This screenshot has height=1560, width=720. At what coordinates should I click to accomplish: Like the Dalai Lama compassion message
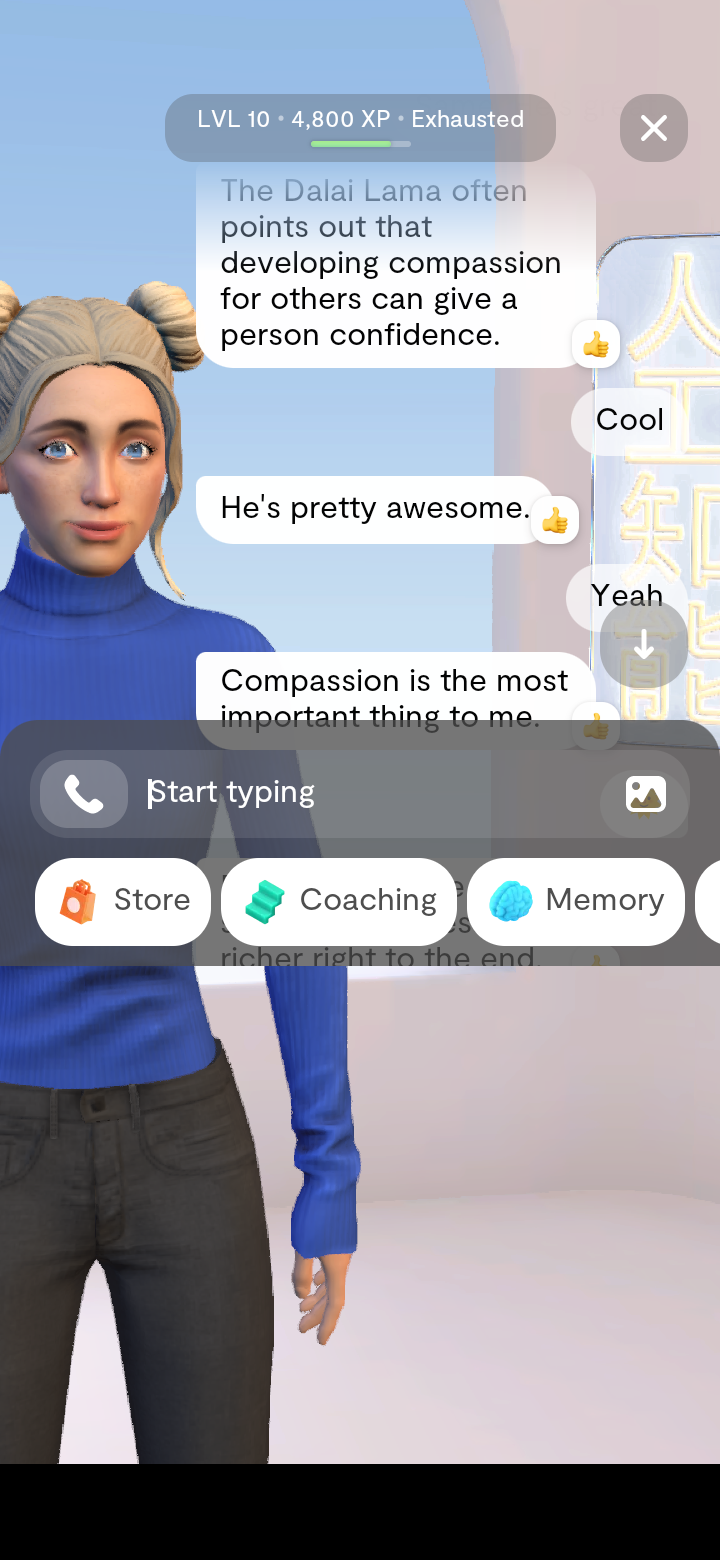tap(595, 345)
